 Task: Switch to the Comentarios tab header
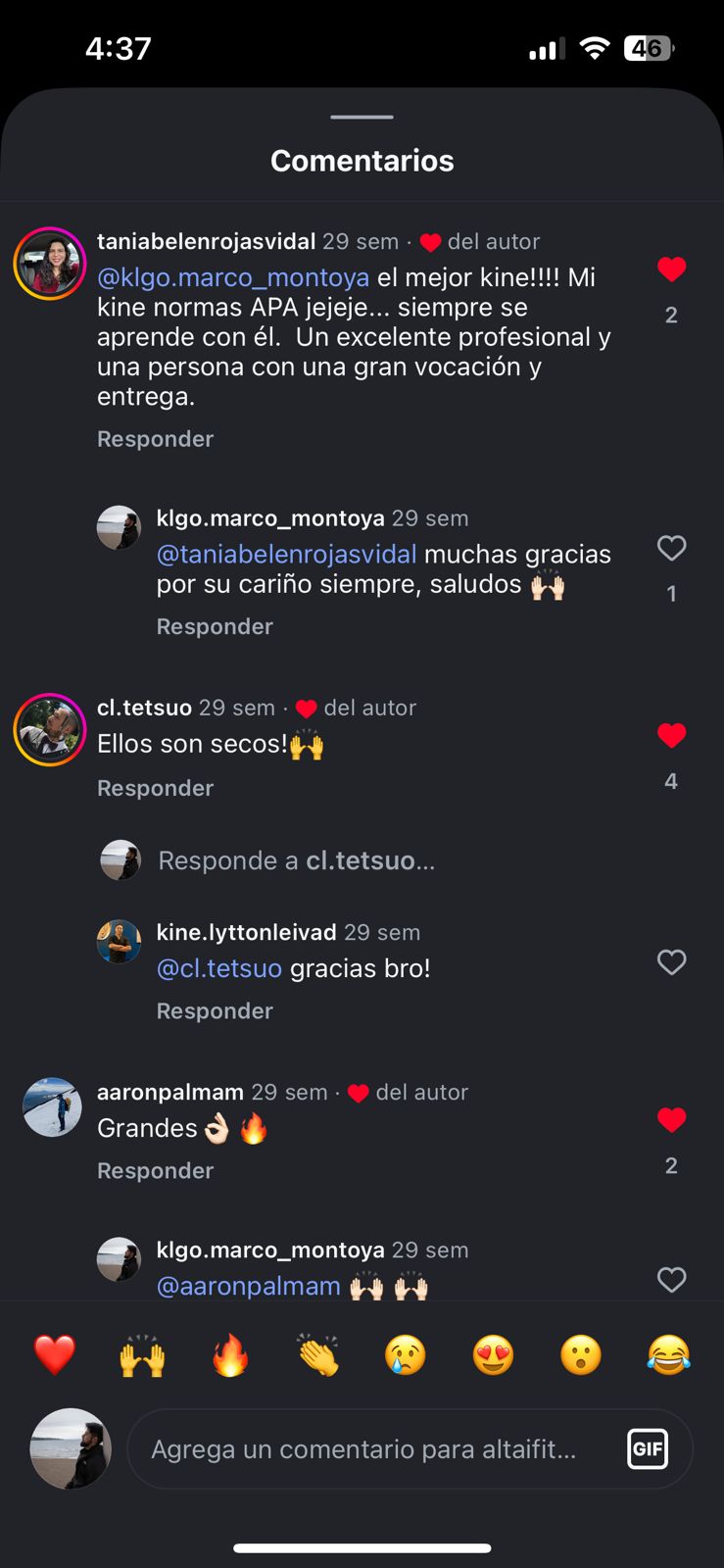362,161
